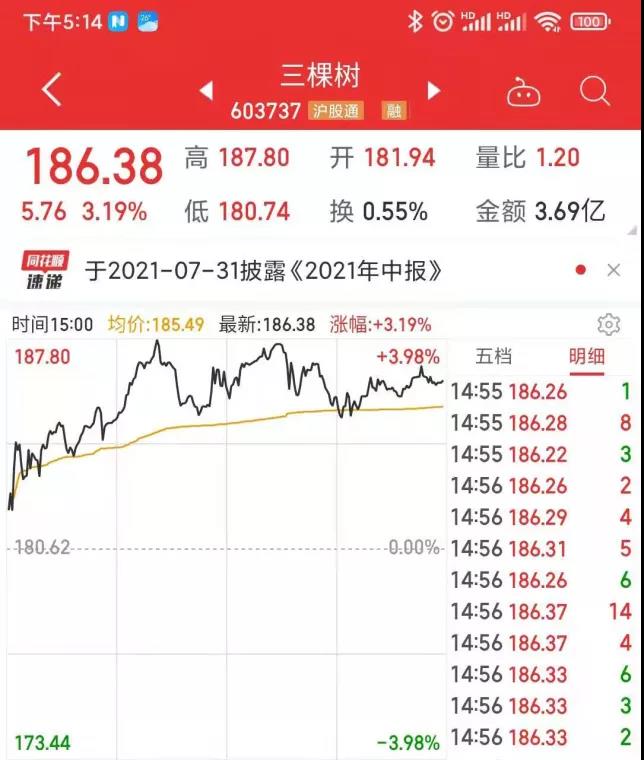644x760 pixels.
Task: Select the 明细 tab
Action: click(x=588, y=356)
